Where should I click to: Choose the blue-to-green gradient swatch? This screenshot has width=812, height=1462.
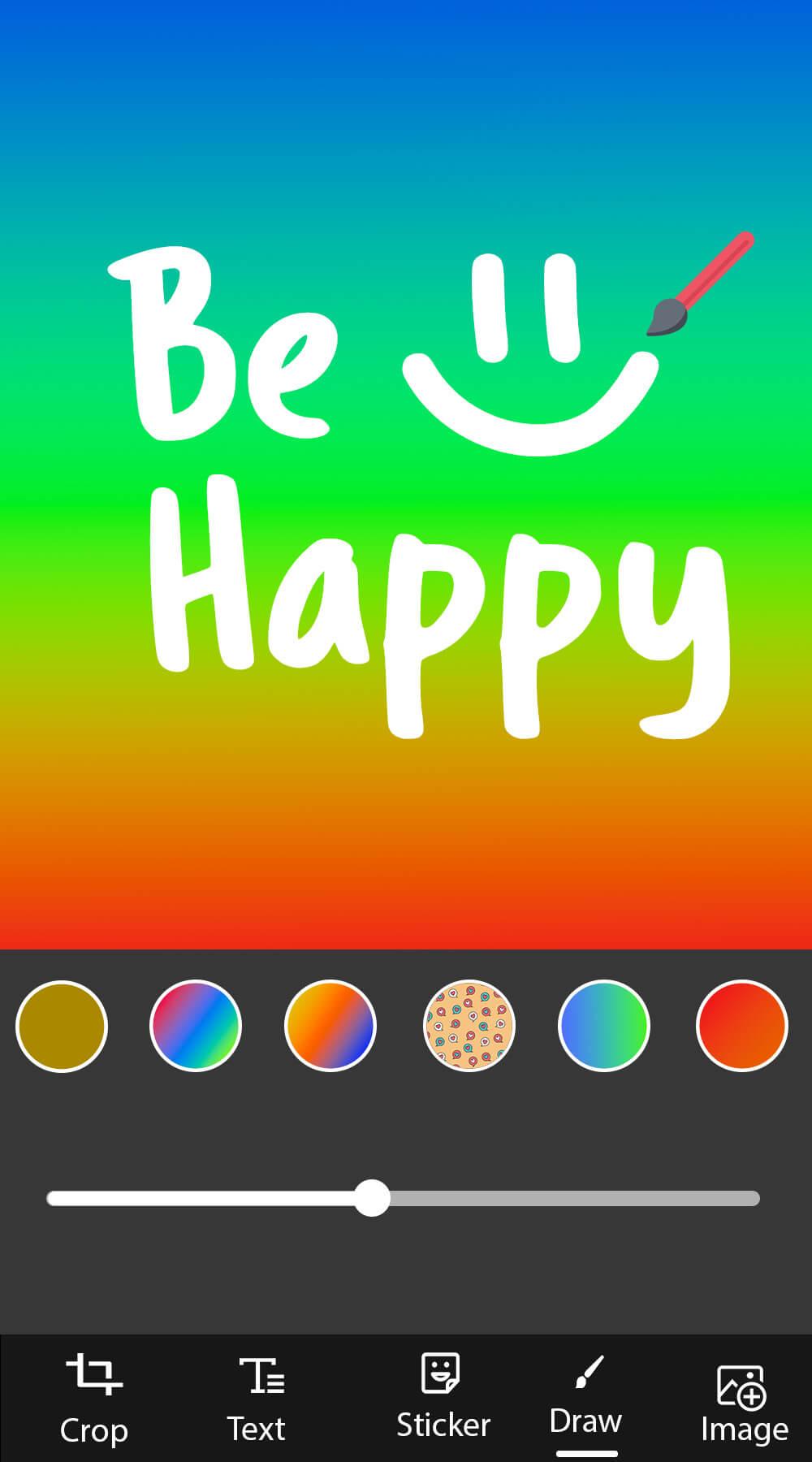tap(604, 1027)
